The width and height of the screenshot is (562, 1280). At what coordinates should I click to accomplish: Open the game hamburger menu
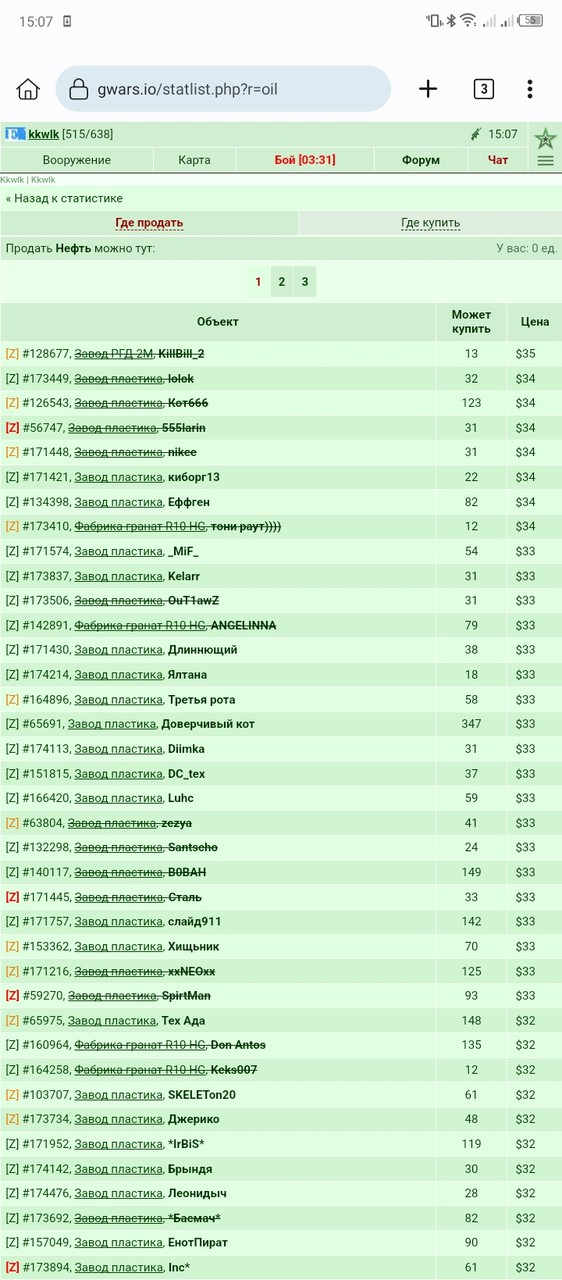click(x=545, y=161)
